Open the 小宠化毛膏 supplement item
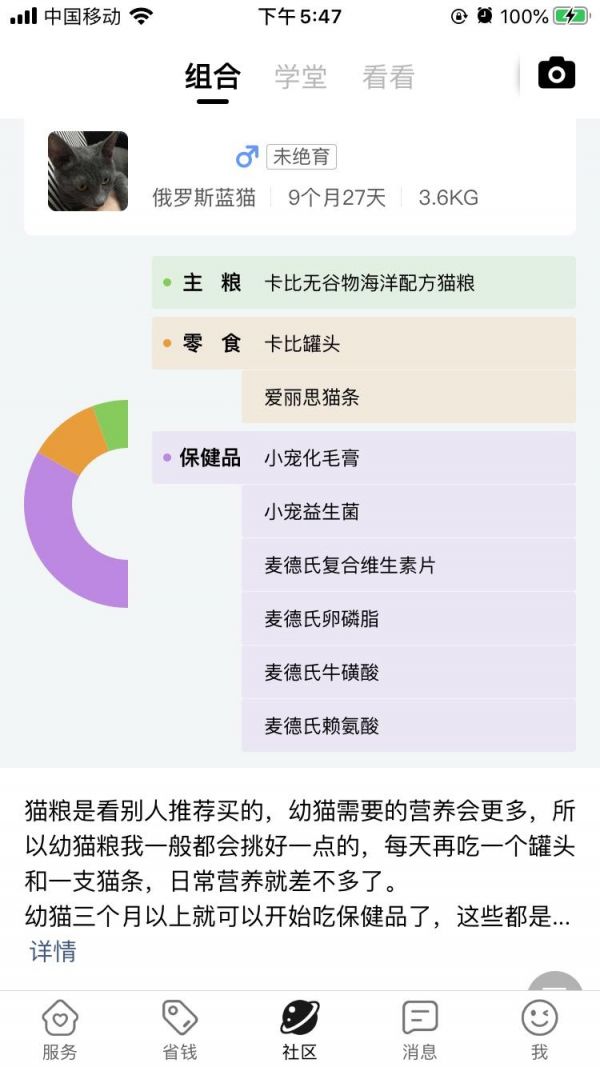 tap(364, 457)
